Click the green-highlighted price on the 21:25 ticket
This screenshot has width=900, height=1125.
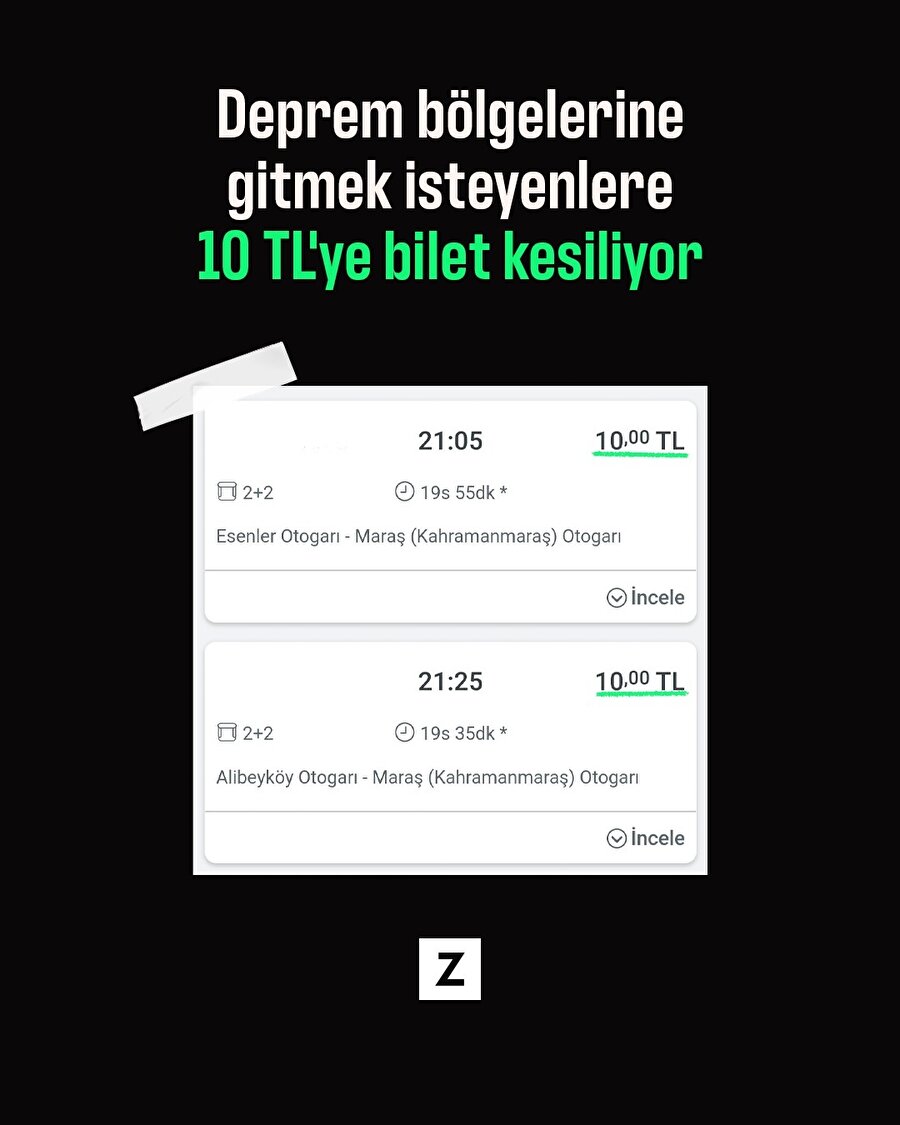pyautogui.click(x=640, y=681)
